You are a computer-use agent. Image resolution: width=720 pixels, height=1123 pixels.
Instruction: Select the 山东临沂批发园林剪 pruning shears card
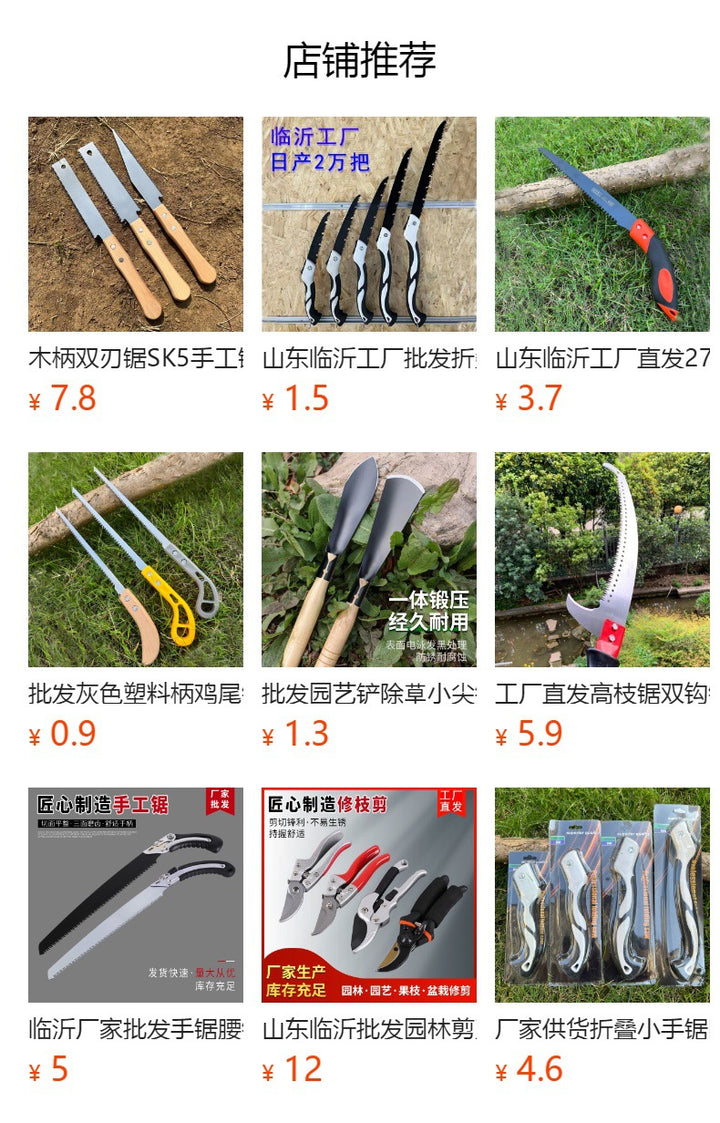(x=369, y=895)
